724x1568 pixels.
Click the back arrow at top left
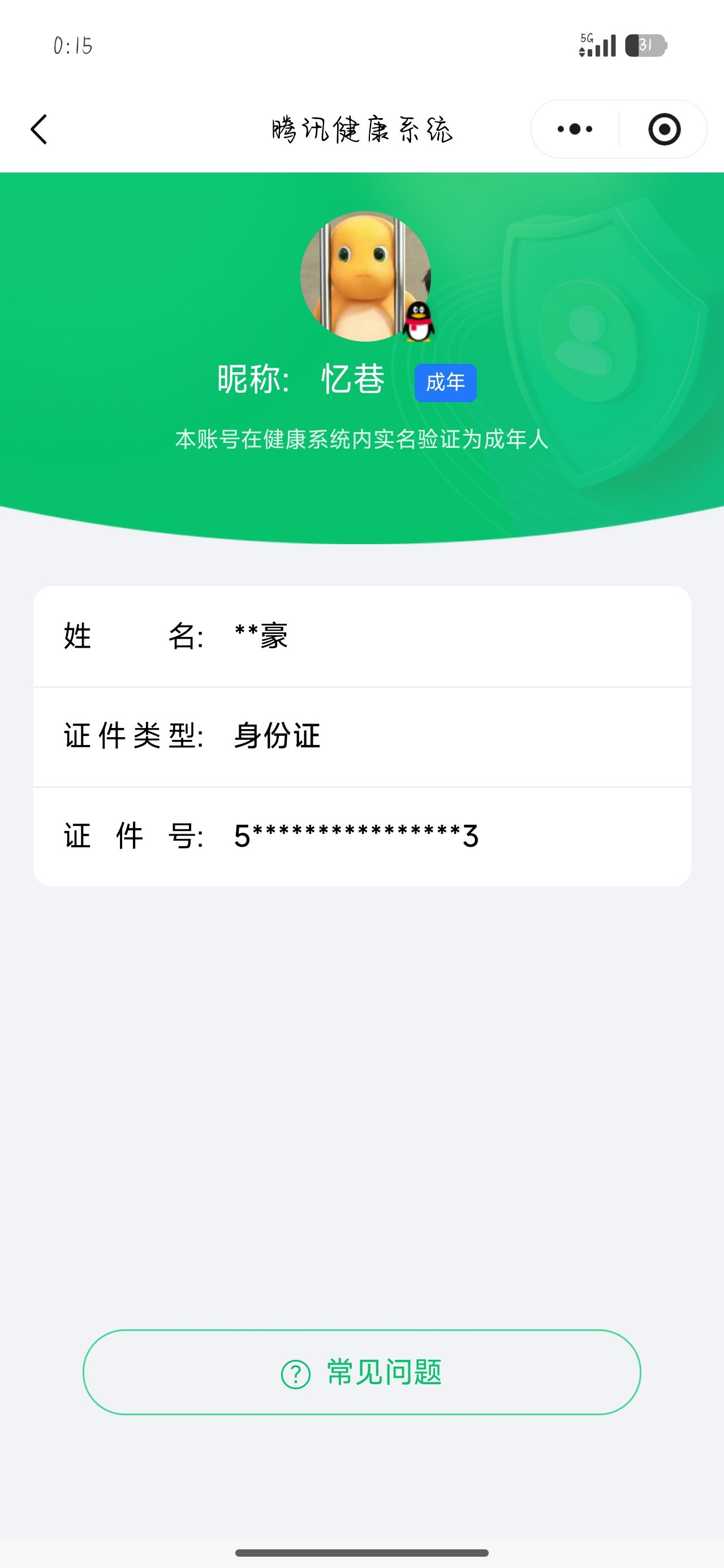click(38, 128)
